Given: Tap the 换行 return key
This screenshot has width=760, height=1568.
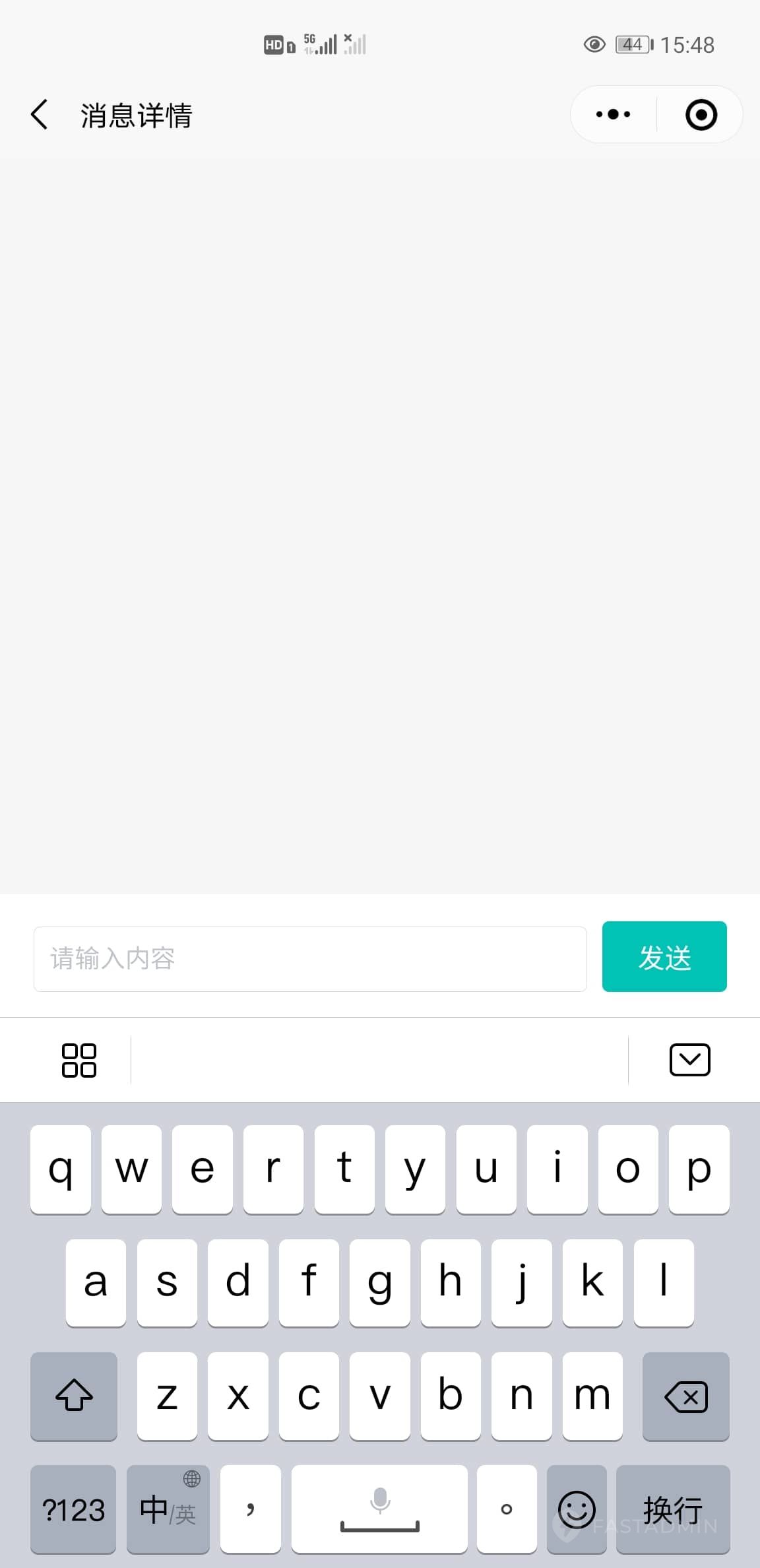Looking at the screenshot, I should (673, 1509).
